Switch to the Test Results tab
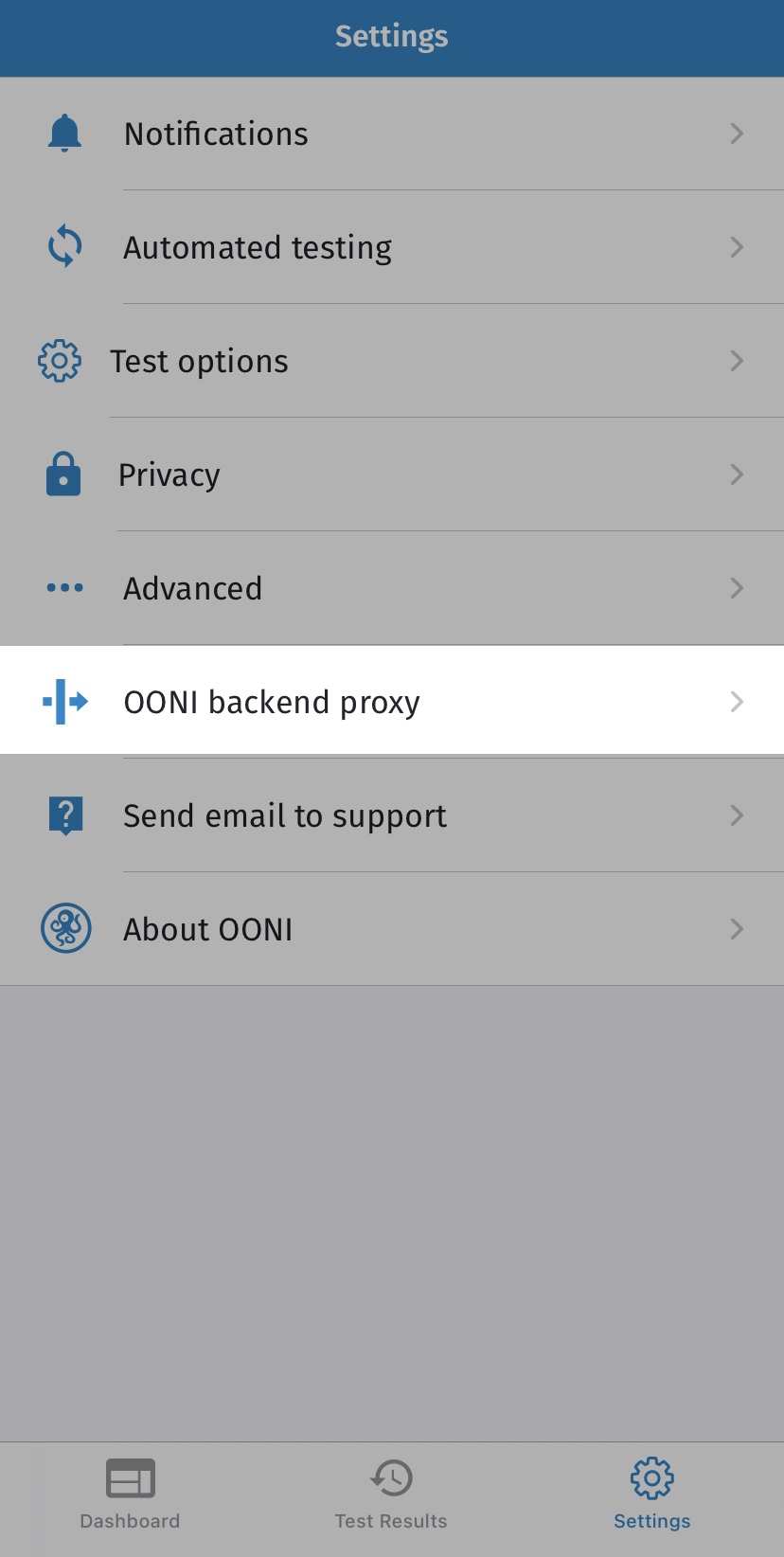Viewport: 784px width, 1557px height. tap(391, 1495)
